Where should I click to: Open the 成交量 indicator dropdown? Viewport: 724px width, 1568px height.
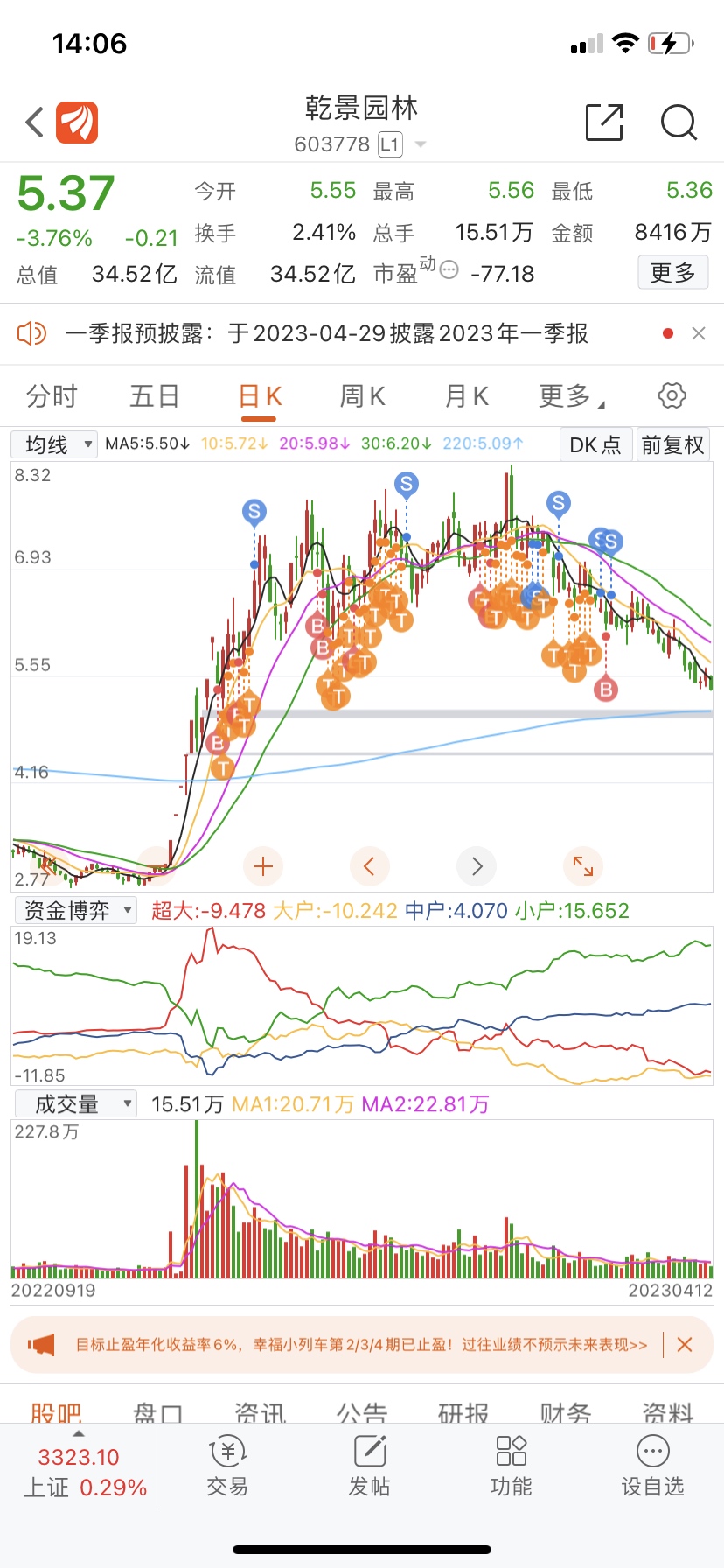point(77,1104)
